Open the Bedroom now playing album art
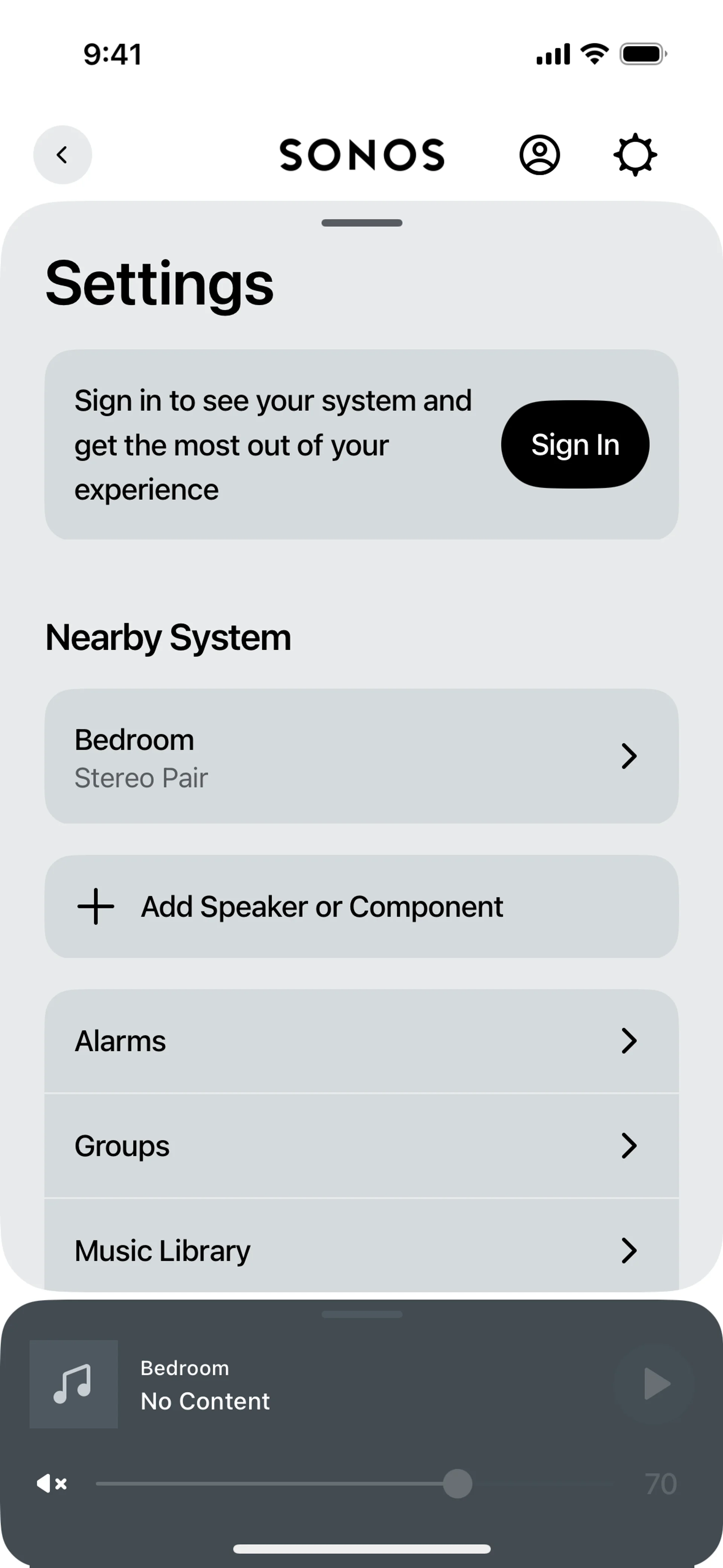The image size is (723, 1568). pos(74,1383)
